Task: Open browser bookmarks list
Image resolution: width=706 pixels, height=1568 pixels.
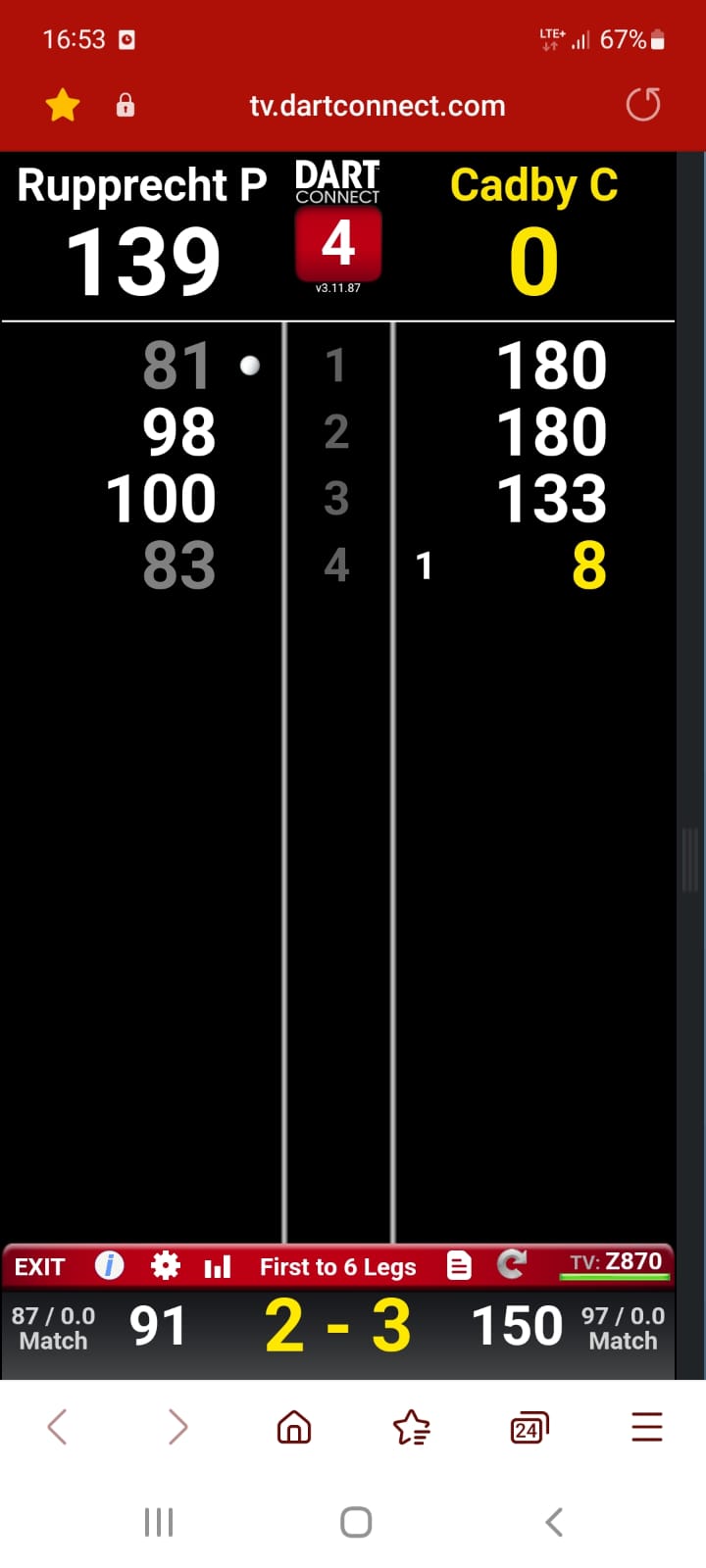Action: 412,1427
